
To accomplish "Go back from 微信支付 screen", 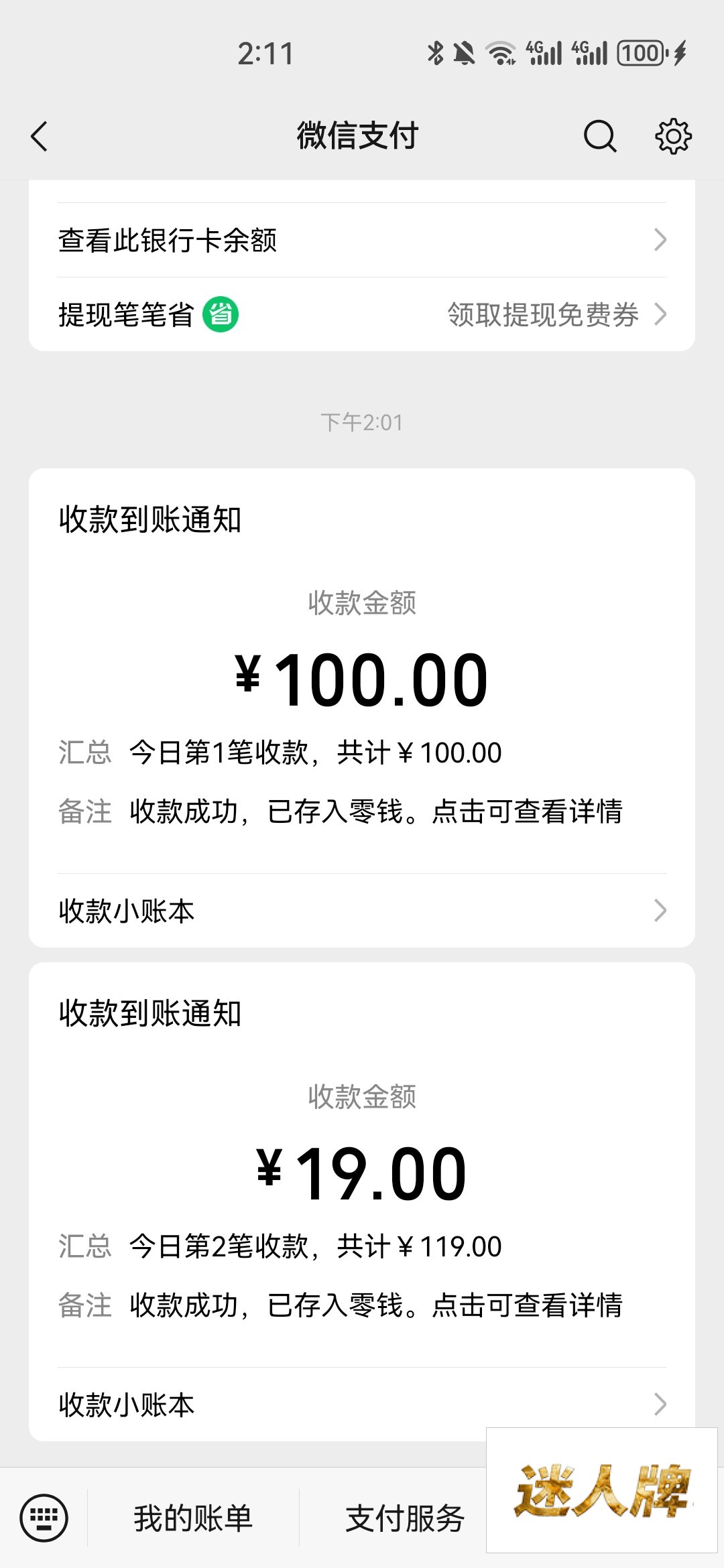I will coord(40,137).
